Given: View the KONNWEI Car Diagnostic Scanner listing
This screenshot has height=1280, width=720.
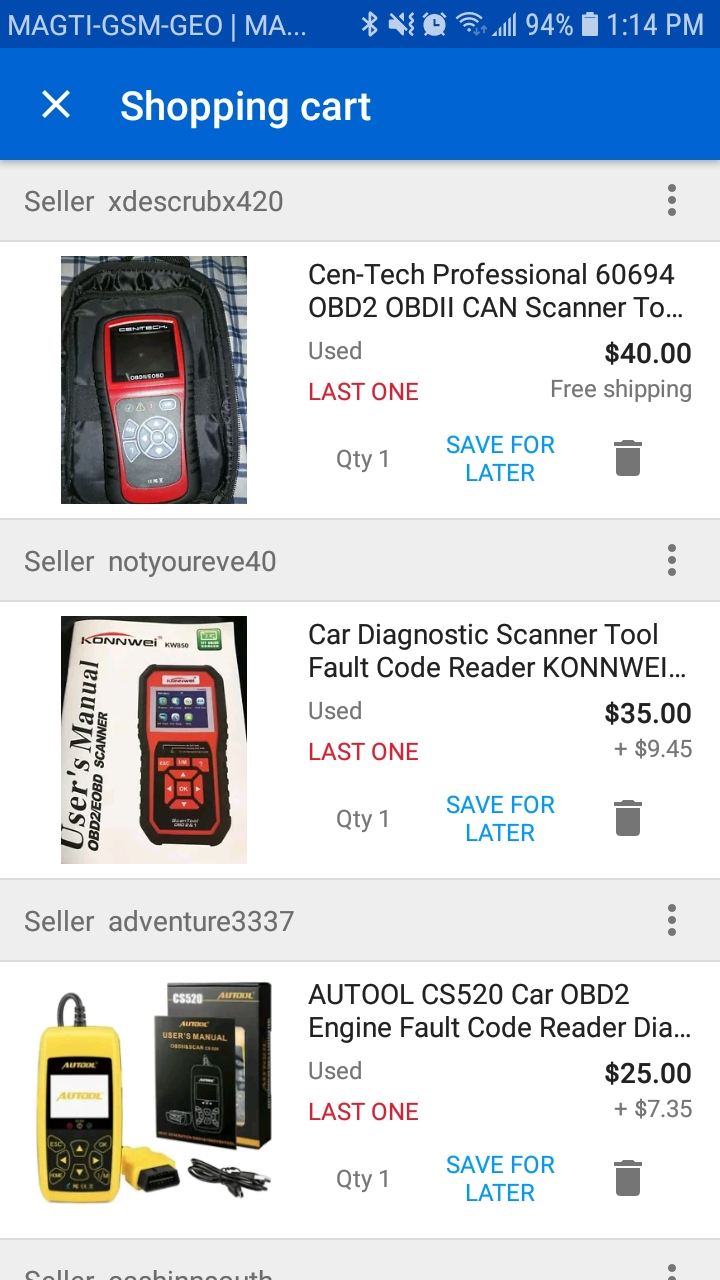Looking at the screenshot, I should tap(495, 651).
